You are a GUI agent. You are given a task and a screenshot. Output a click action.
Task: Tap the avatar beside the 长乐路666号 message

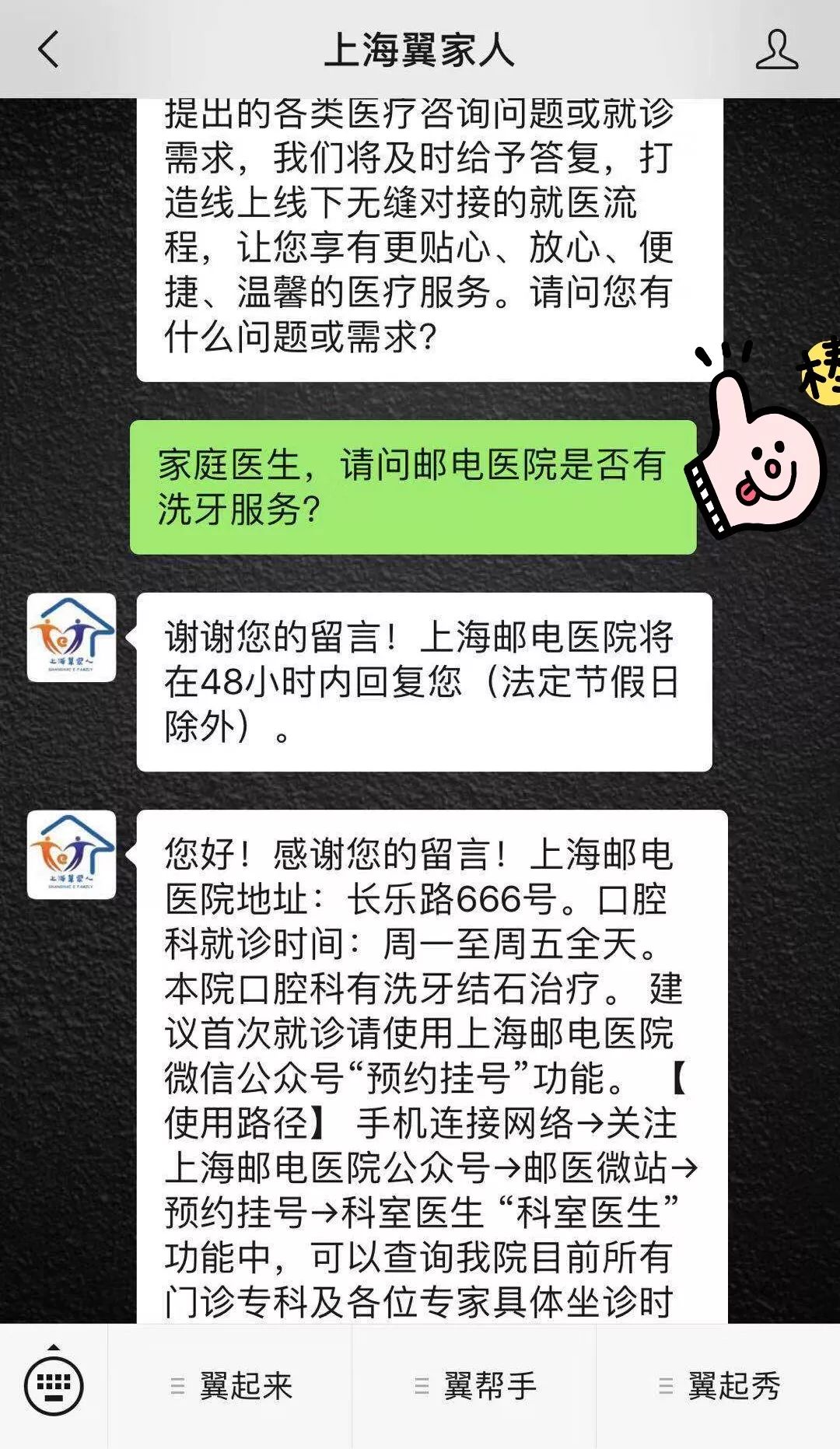point(72,855)
